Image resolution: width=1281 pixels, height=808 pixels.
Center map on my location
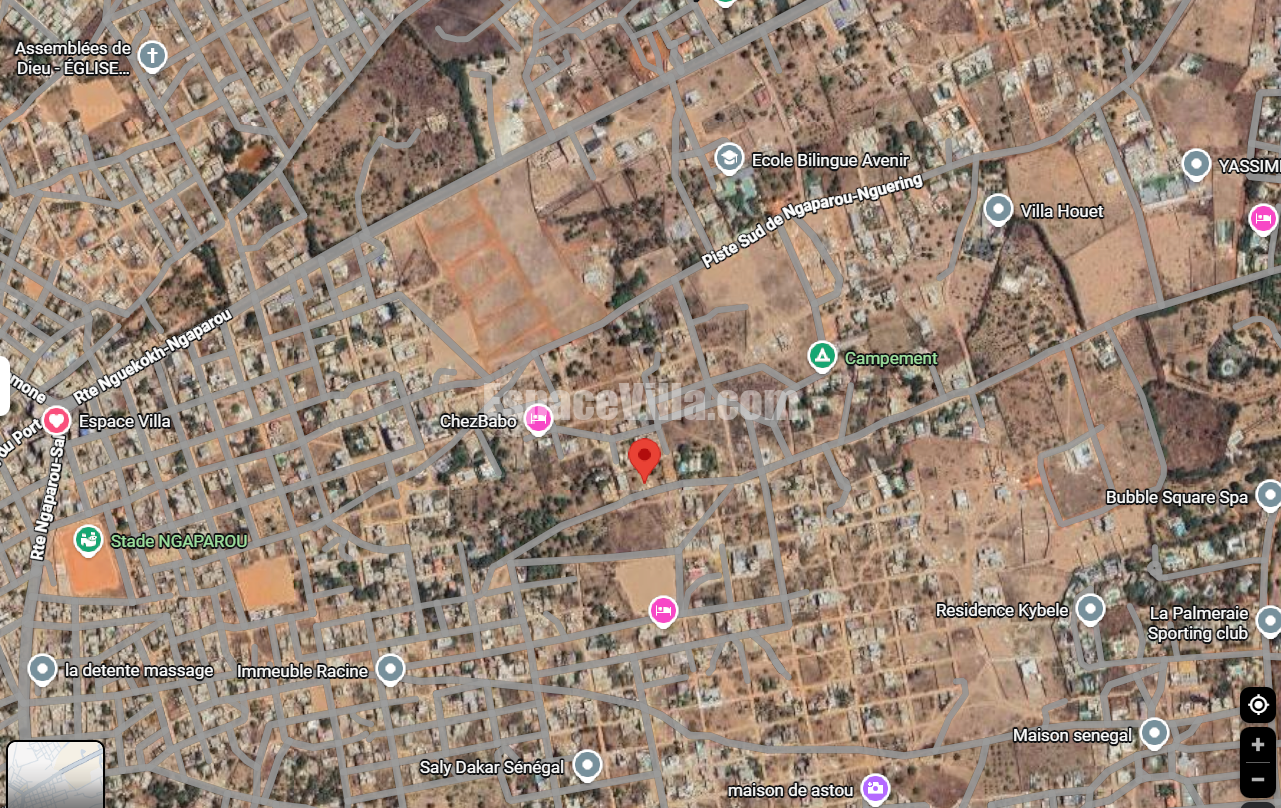1258,705
